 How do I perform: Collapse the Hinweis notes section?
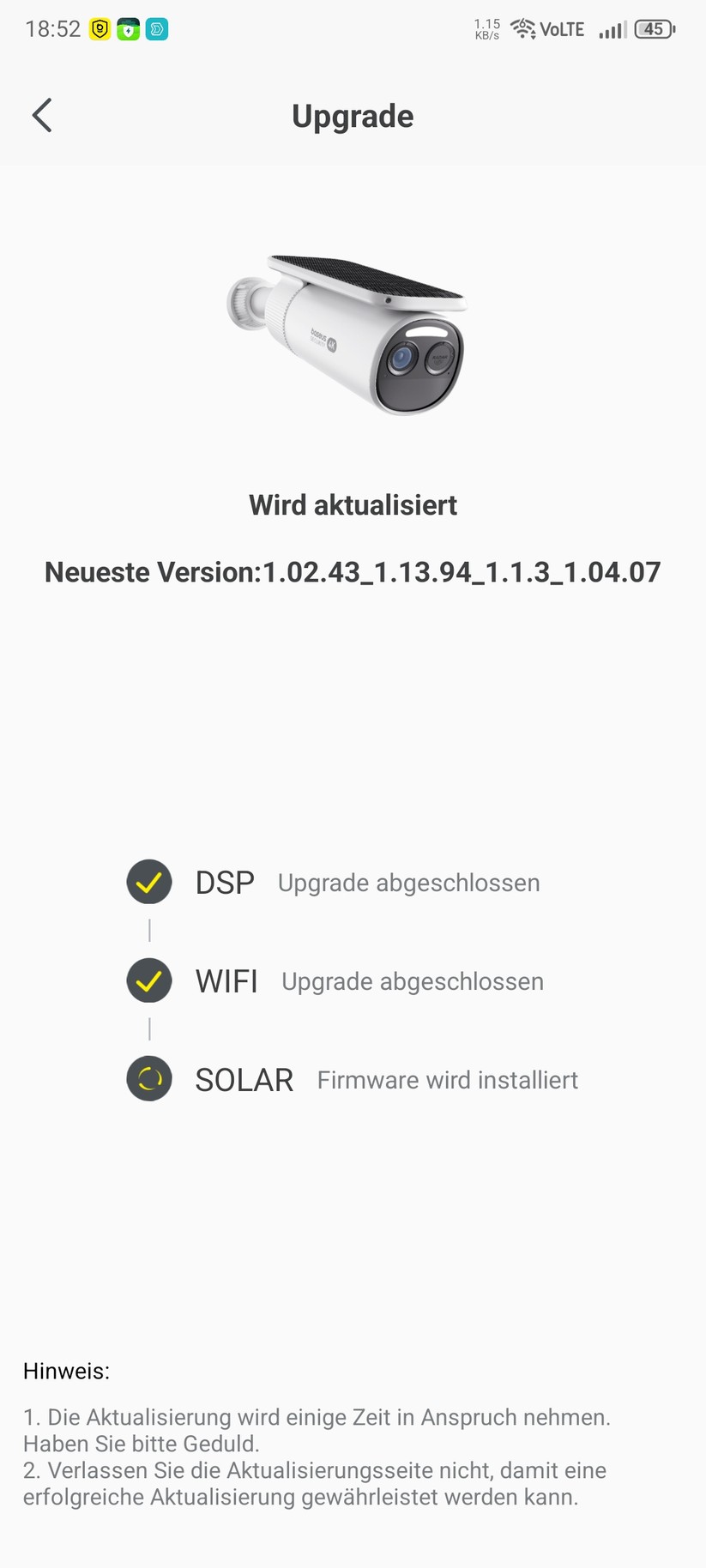tap(66, 1371)
